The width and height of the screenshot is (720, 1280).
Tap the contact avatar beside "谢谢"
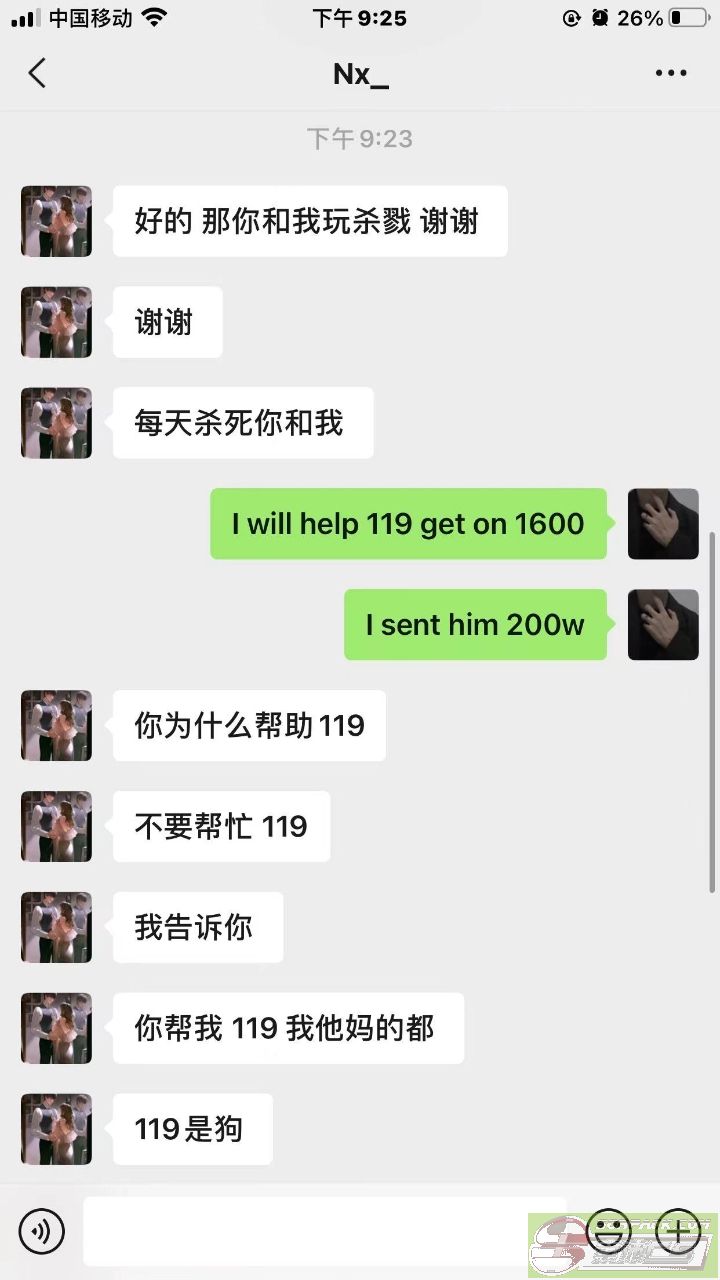[56, 322]
